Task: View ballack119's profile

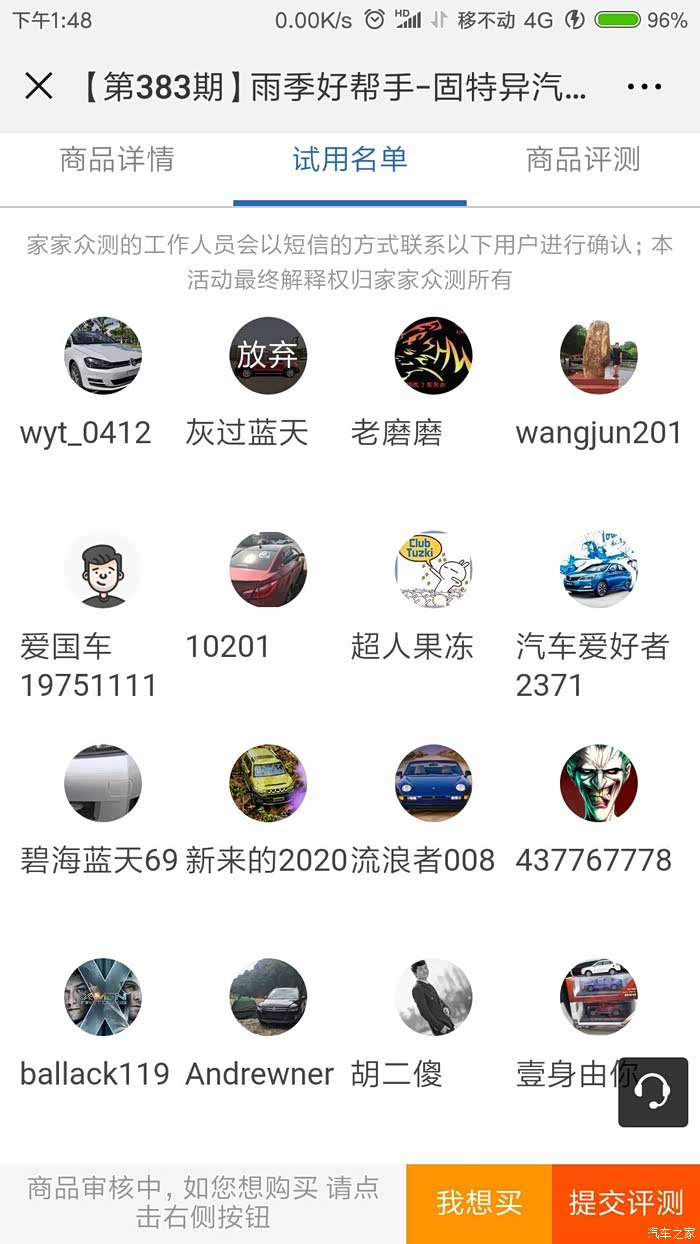Action: [x=102, y=997]
